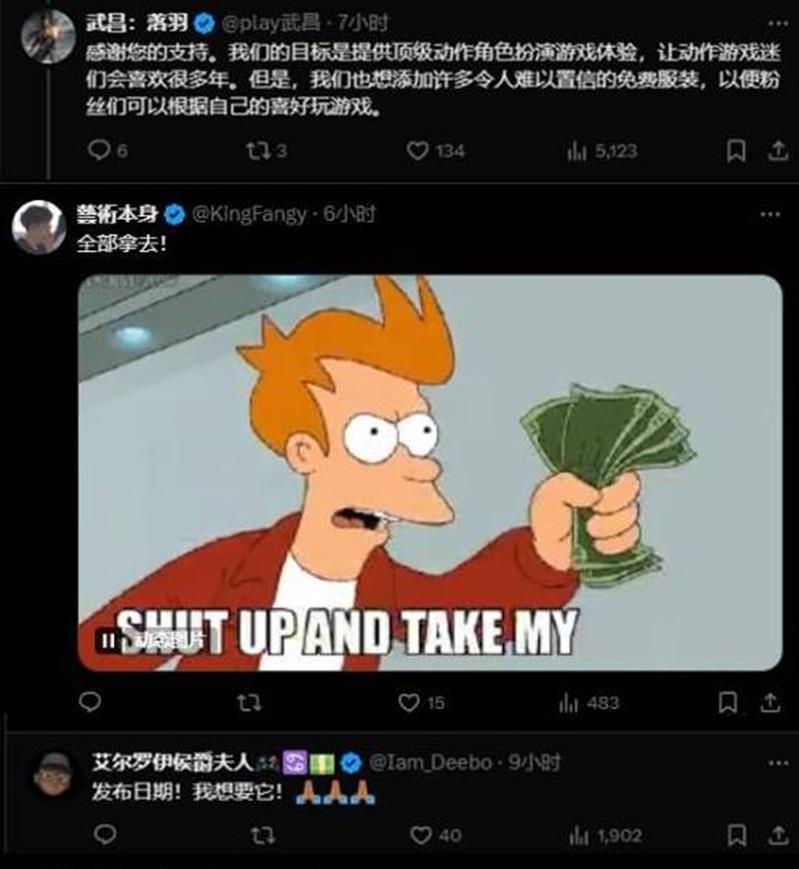Image resolution: width=799 pixels, height=869 pixels.
Task: Bookmark the @play武昌 tweet
Action: pyautogui.click(x=736, y=151)
